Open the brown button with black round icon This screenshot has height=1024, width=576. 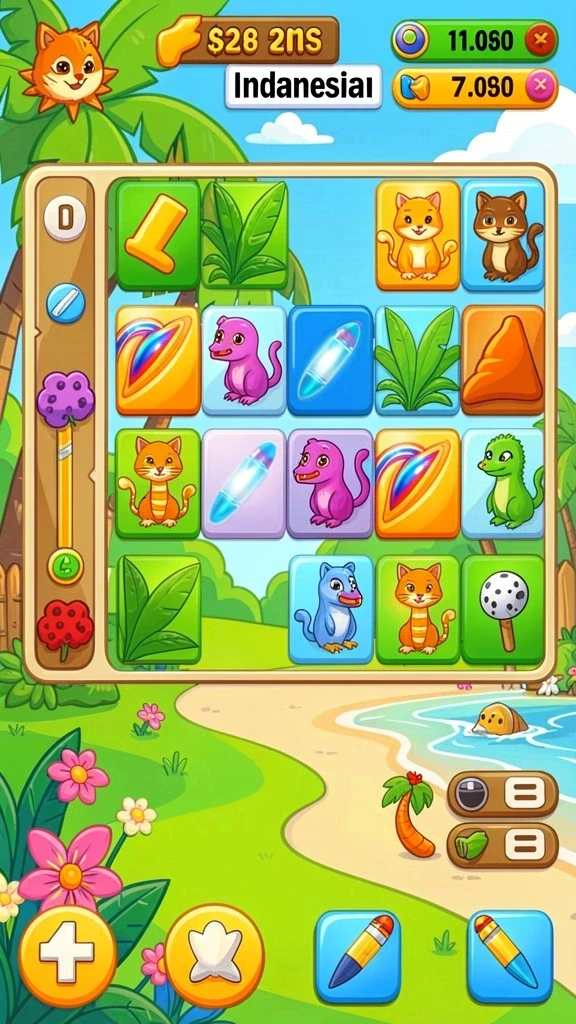point(503,794)
